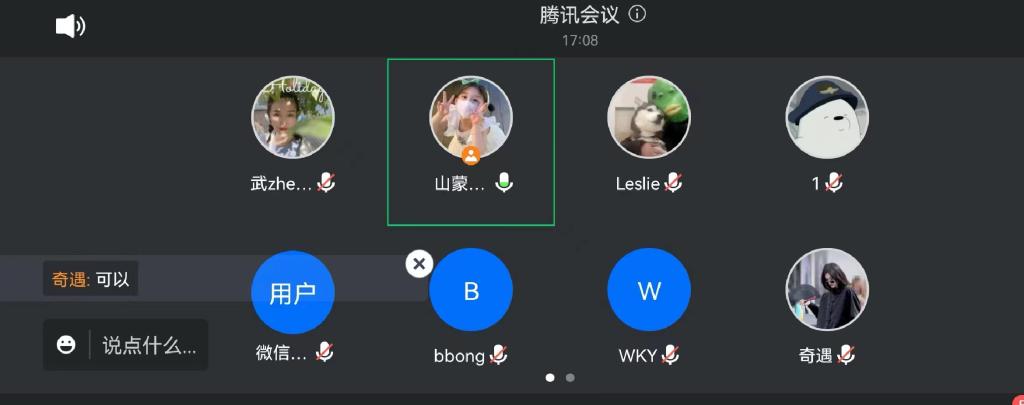1024x405 pixels.
Task: Select participant 武zhe tile
Action: pos(292,118)
